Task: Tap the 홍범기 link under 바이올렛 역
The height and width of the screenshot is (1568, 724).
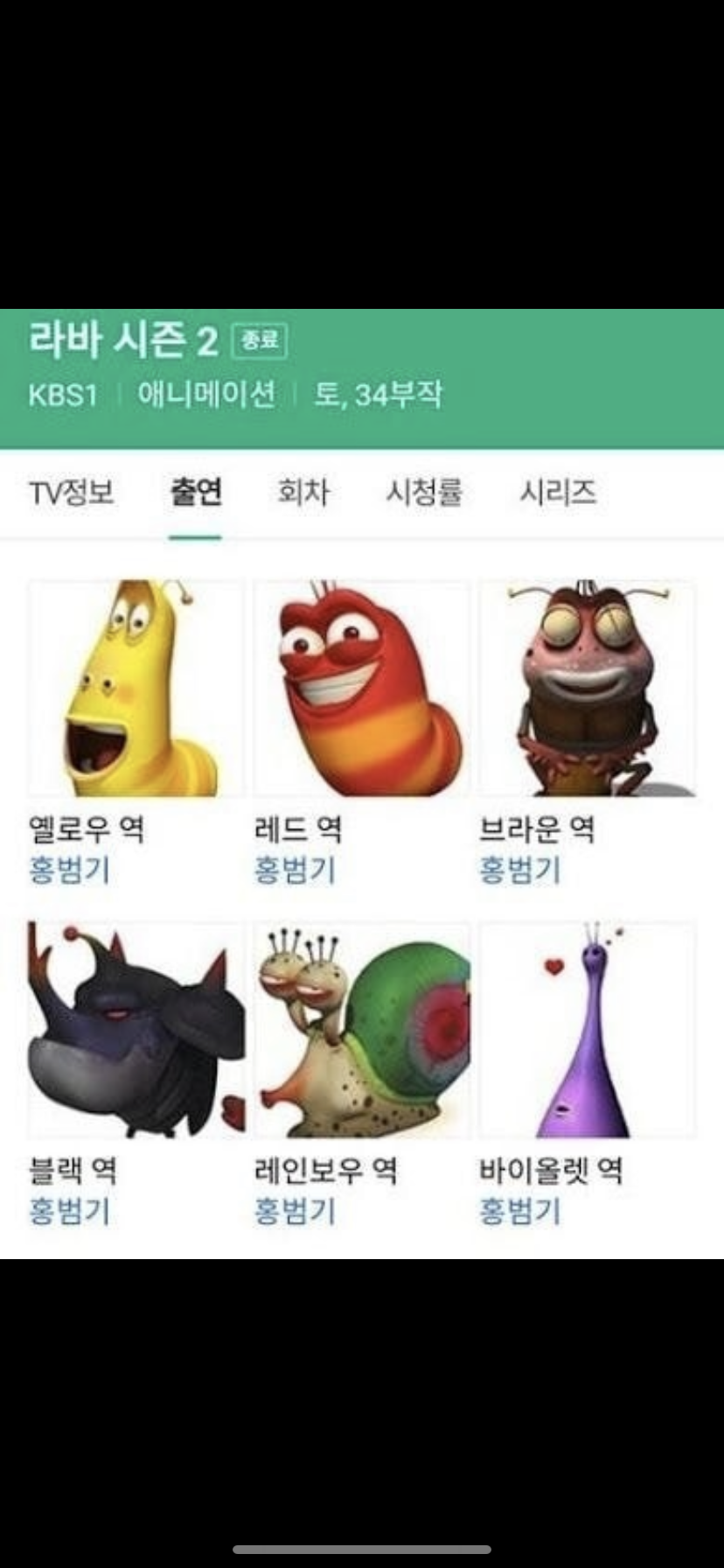Action: coord(519,1212)
